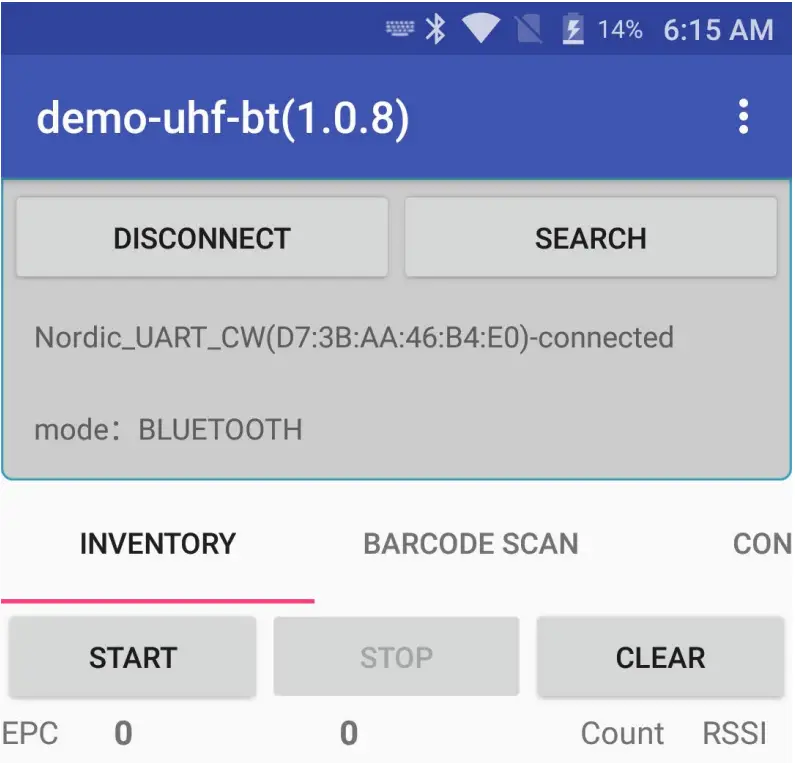The height and width of the screenshot is (763, 795).
Task: Open the overflow menu
Action: click(x=742, y=118)
